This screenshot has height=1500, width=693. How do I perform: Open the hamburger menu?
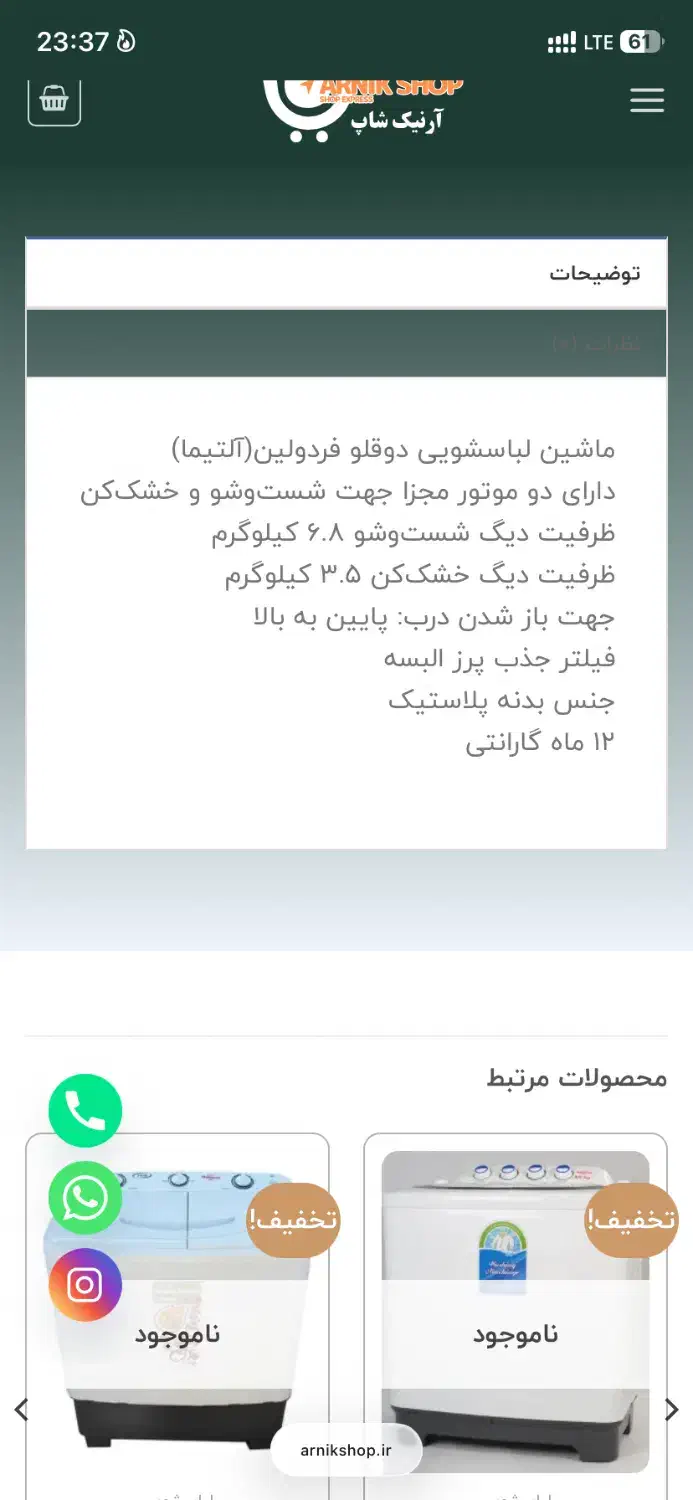647,100
